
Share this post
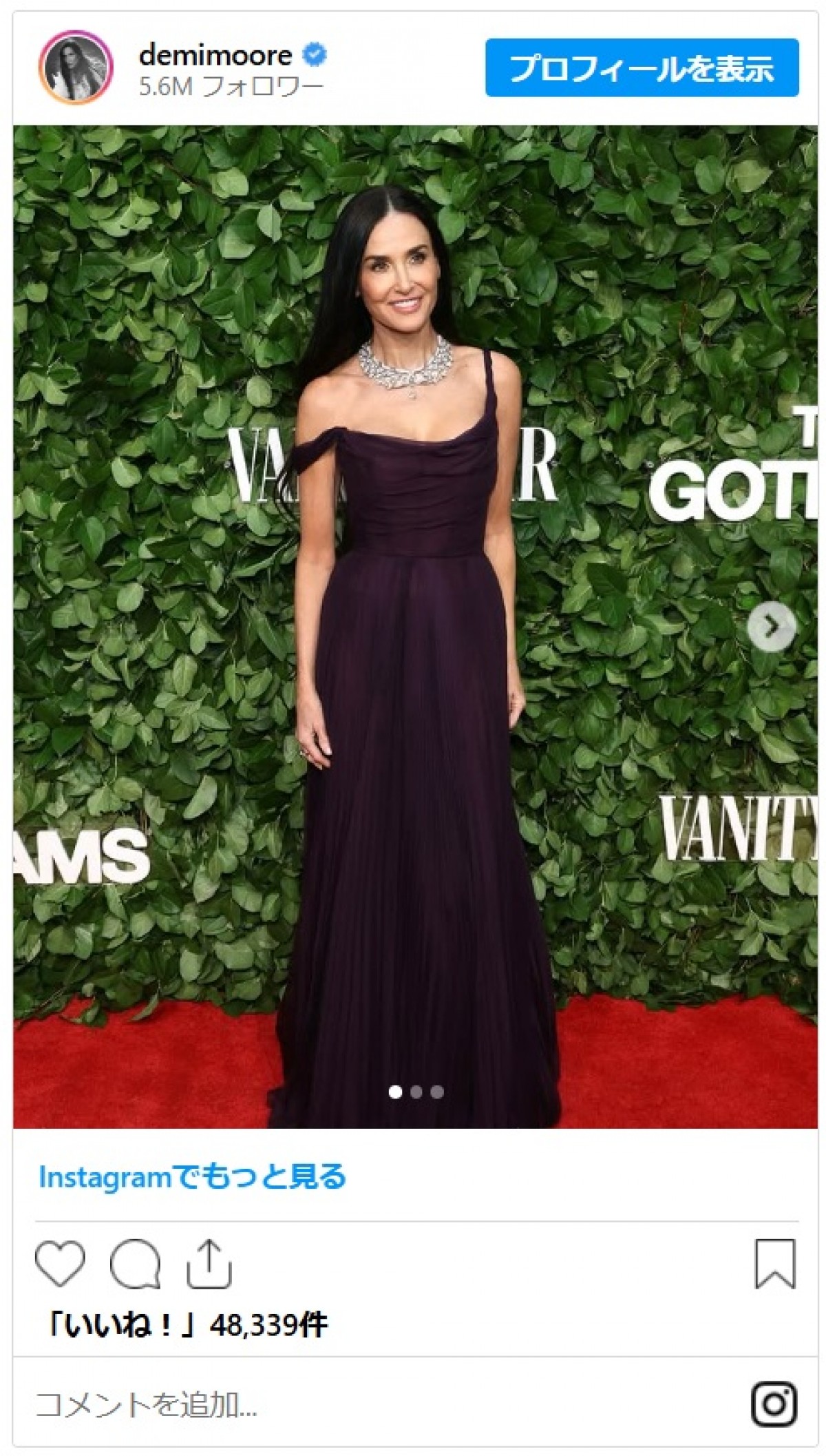(x=209, y=1264)
